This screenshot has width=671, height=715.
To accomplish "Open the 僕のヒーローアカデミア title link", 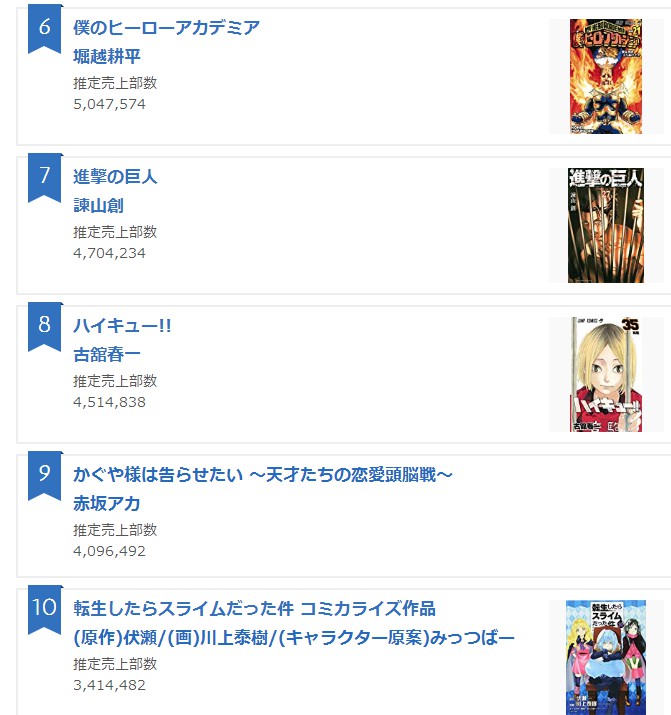I will (x=166, y=28).
